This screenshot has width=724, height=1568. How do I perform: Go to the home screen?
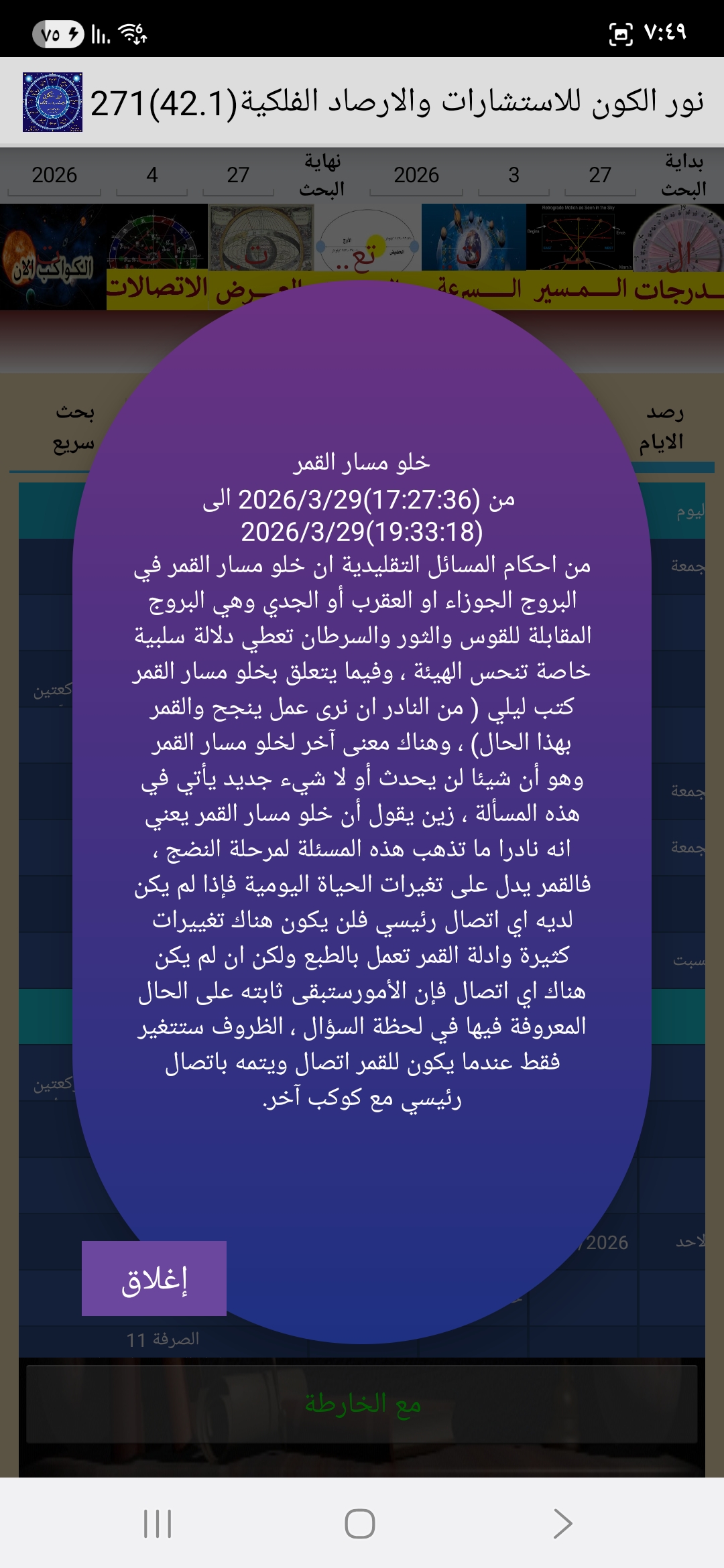[360, 1524]
